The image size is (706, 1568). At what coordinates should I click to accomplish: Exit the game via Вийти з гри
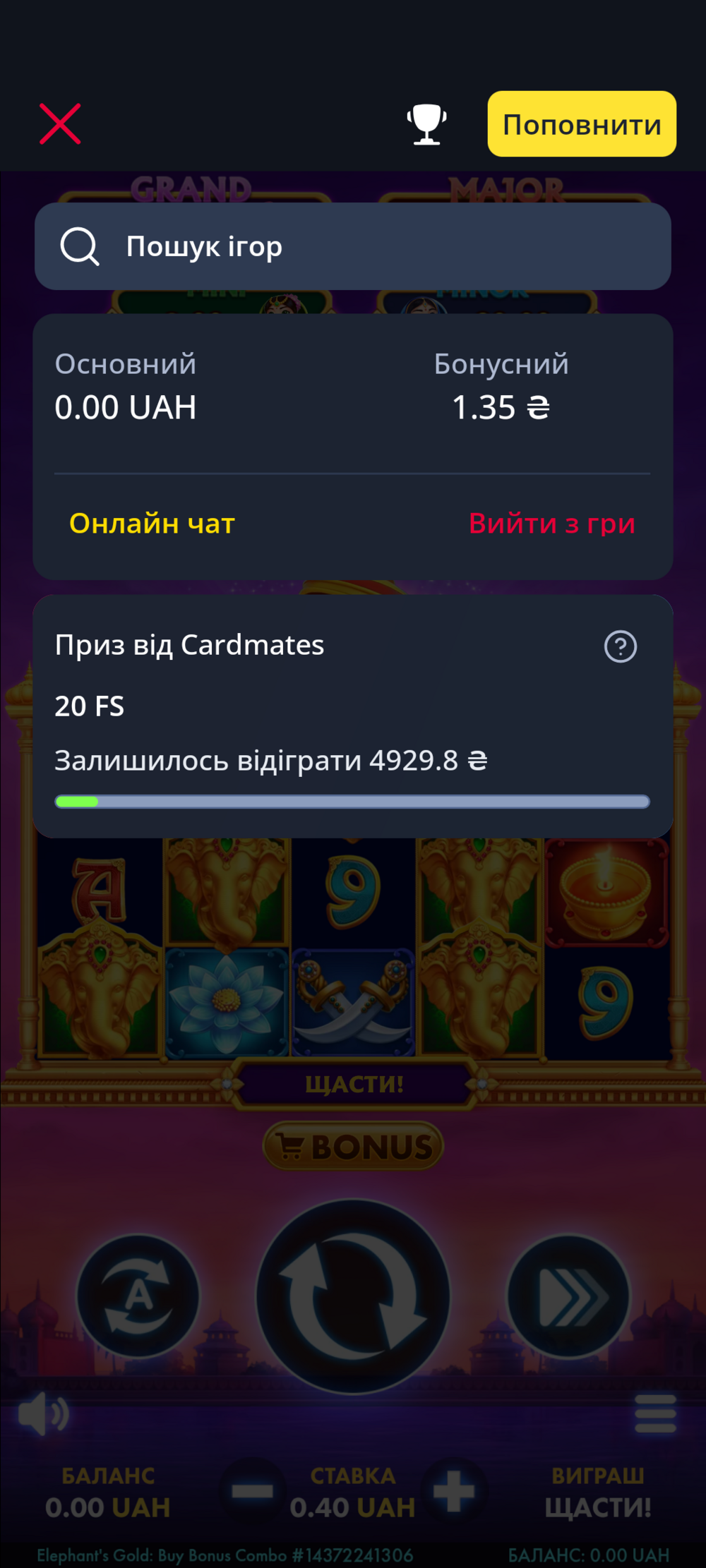tap(552, 523)
